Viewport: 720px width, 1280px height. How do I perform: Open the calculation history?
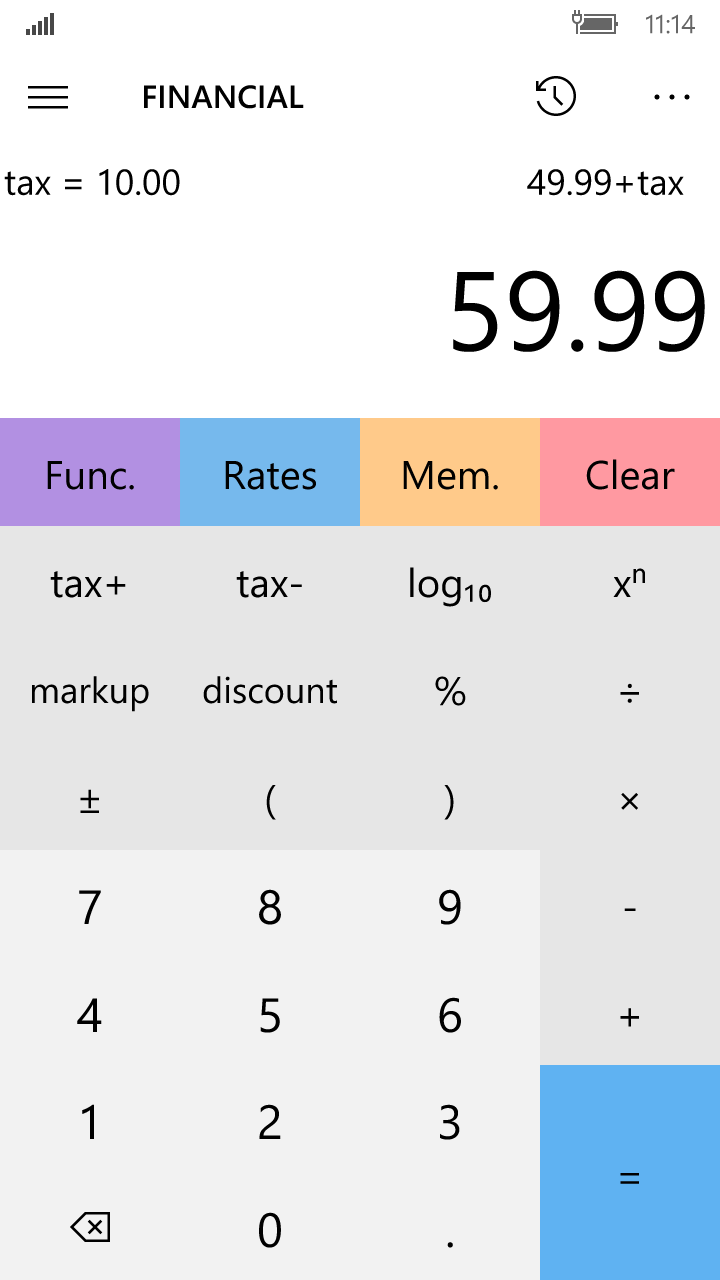[x=556, y=97]
